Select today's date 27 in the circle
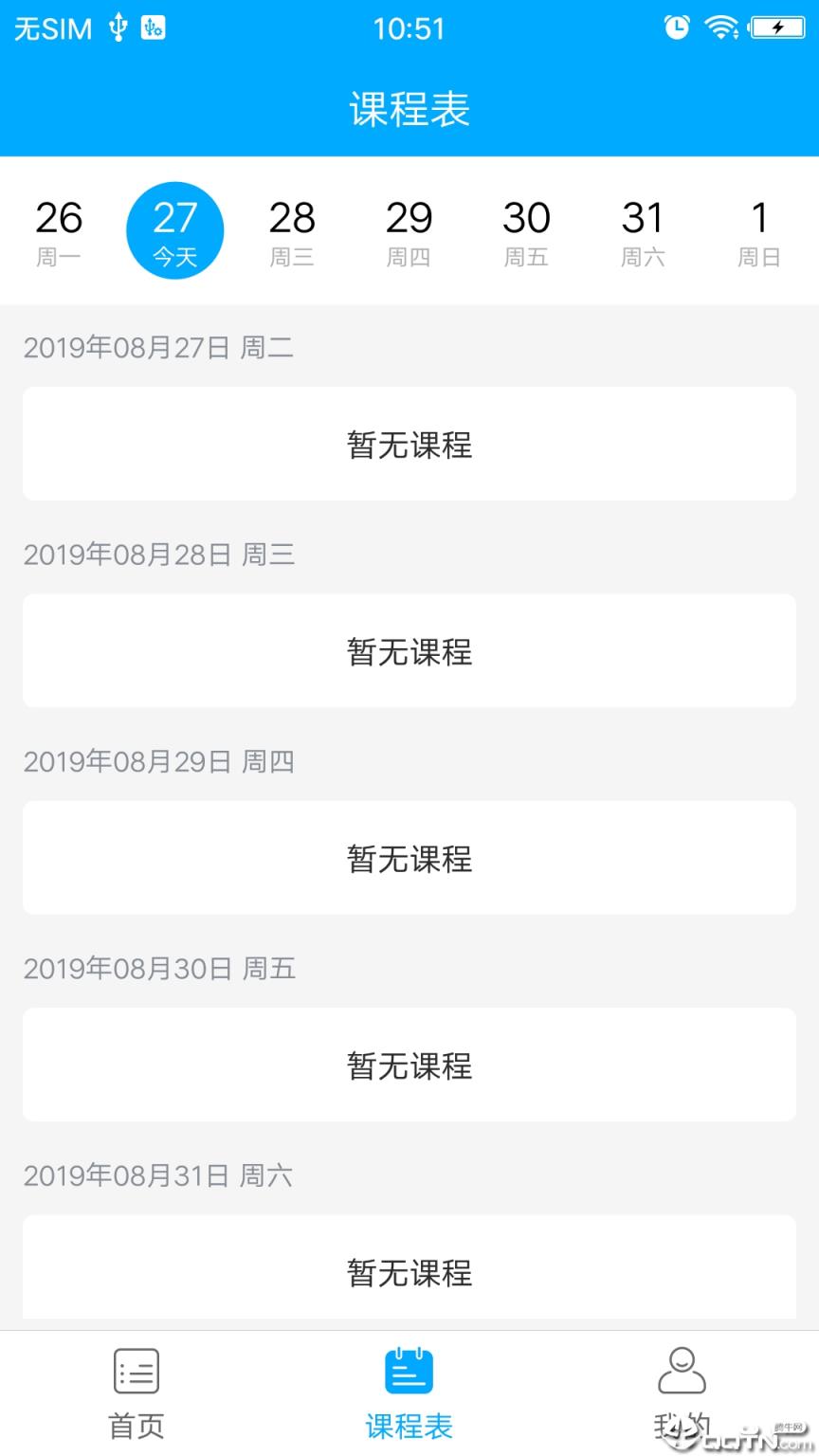The height and width of the screenshot is (1456, 819). (x=175, y=229)
